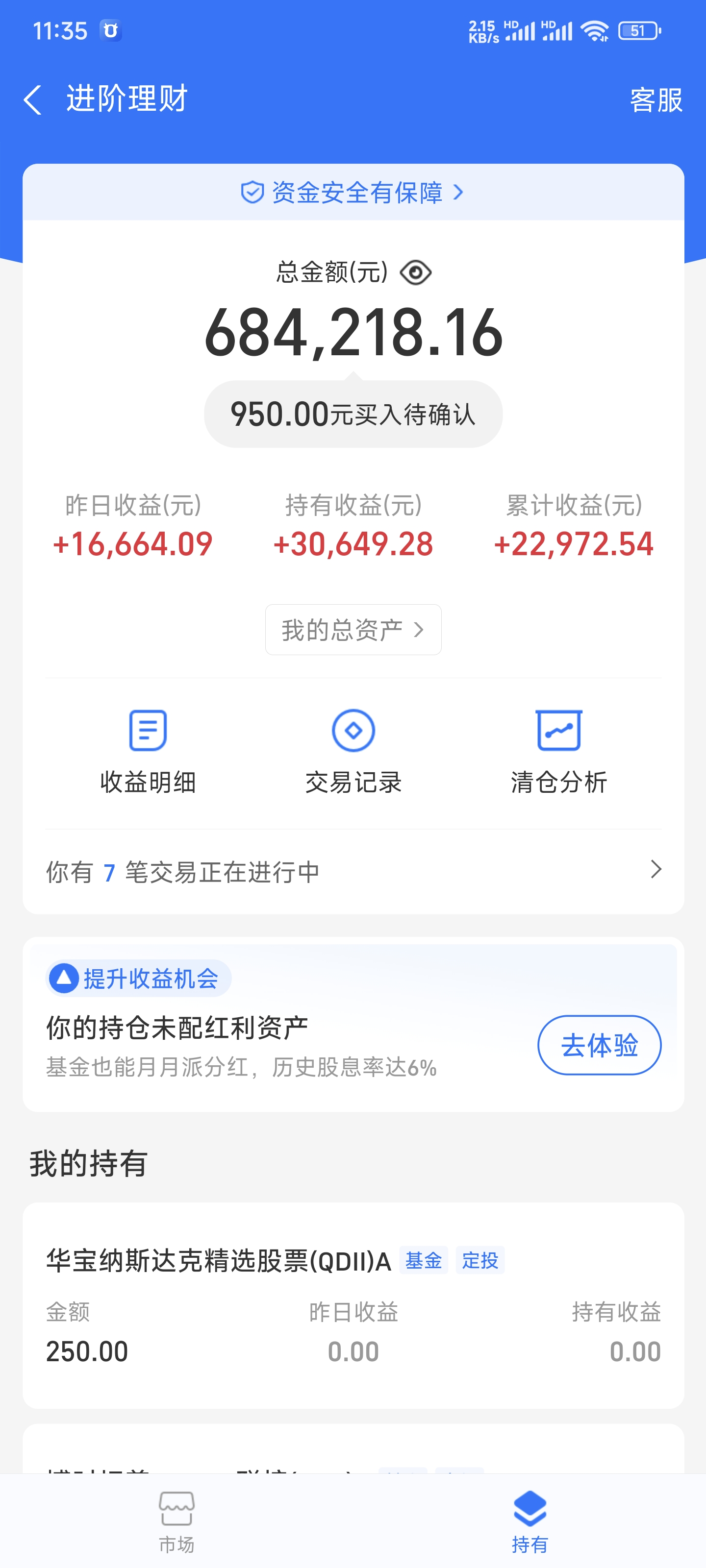Image resolution: width=706 pixels, height=1568 pixels.
Task: View 950.00元买入待确认 details
Action: point(353,415)
